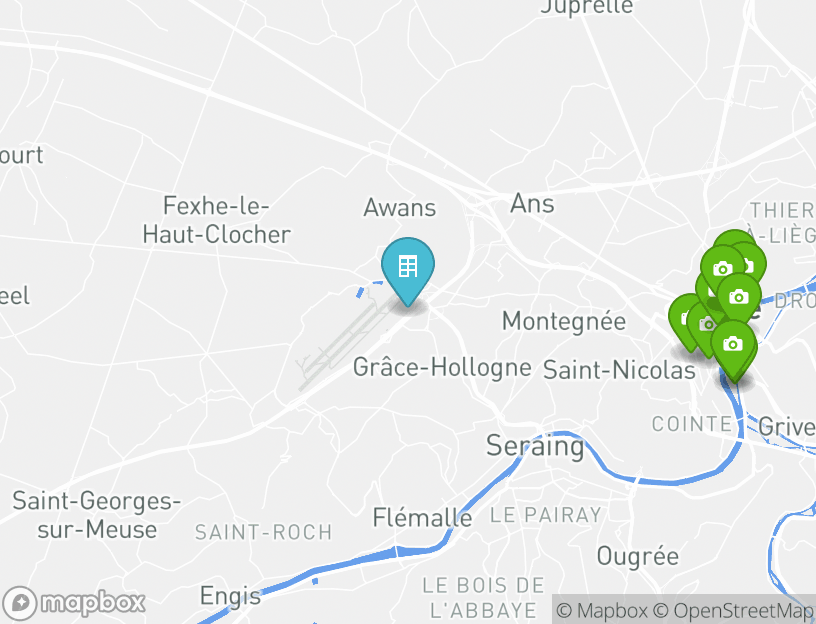Select the lowest green camera marker above Cointe
The height and width of the screenshot is (624, 816).
click(733, 345)
